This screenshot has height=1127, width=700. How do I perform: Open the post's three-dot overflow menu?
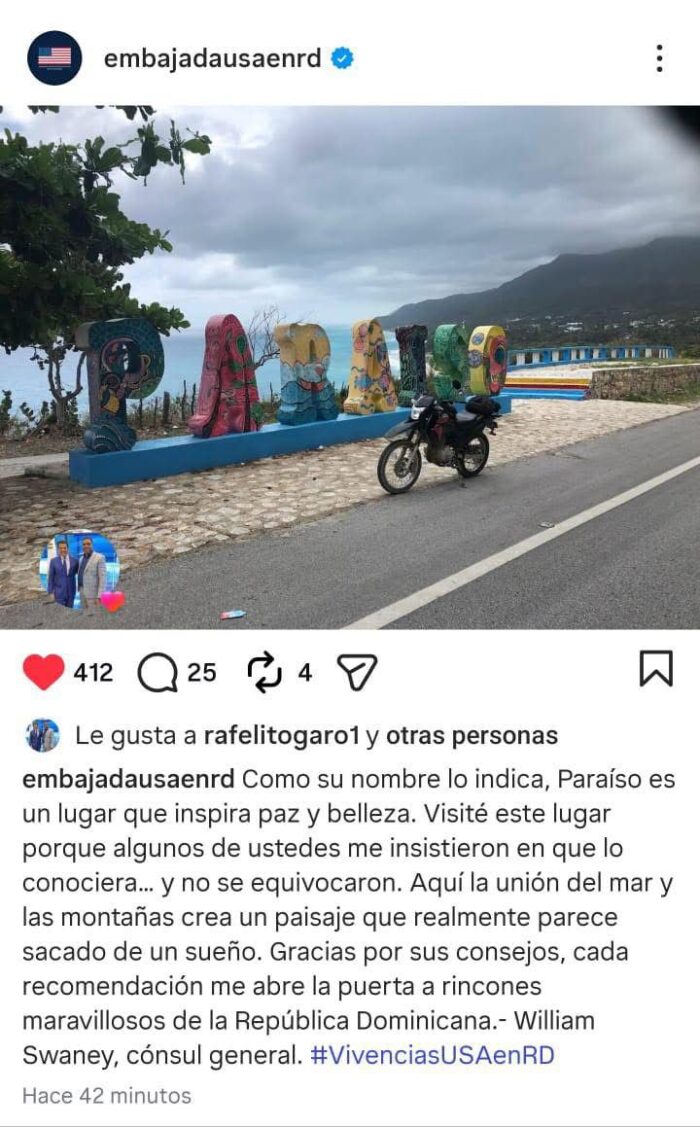pos(659,58)
